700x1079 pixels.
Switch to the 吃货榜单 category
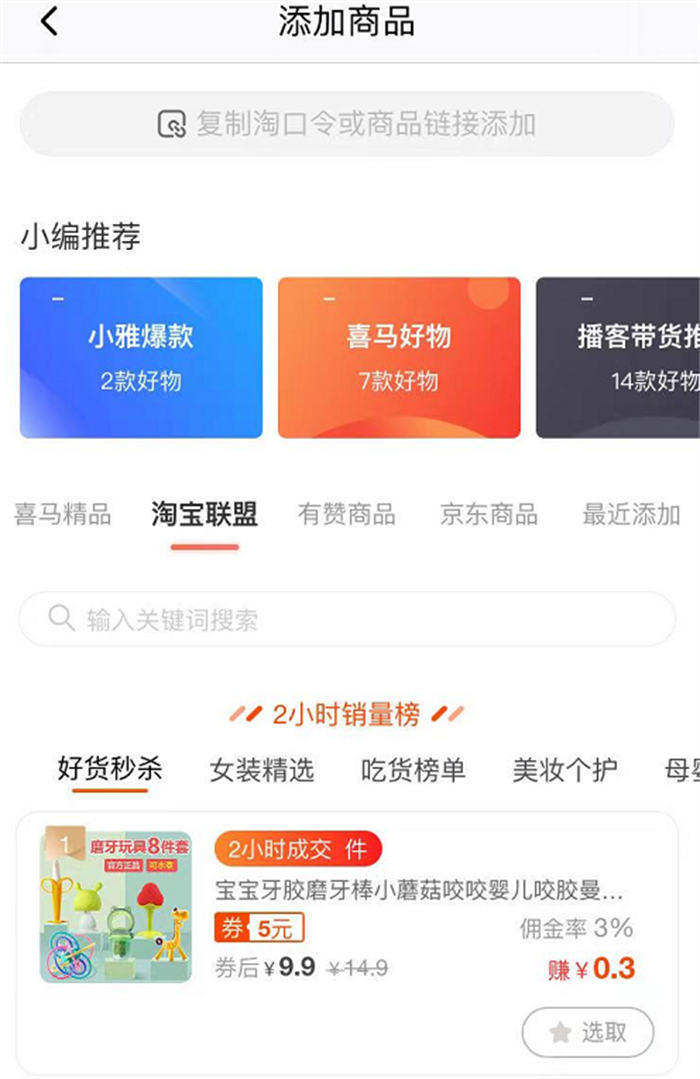pyautogui.click(x=413, y=769)
